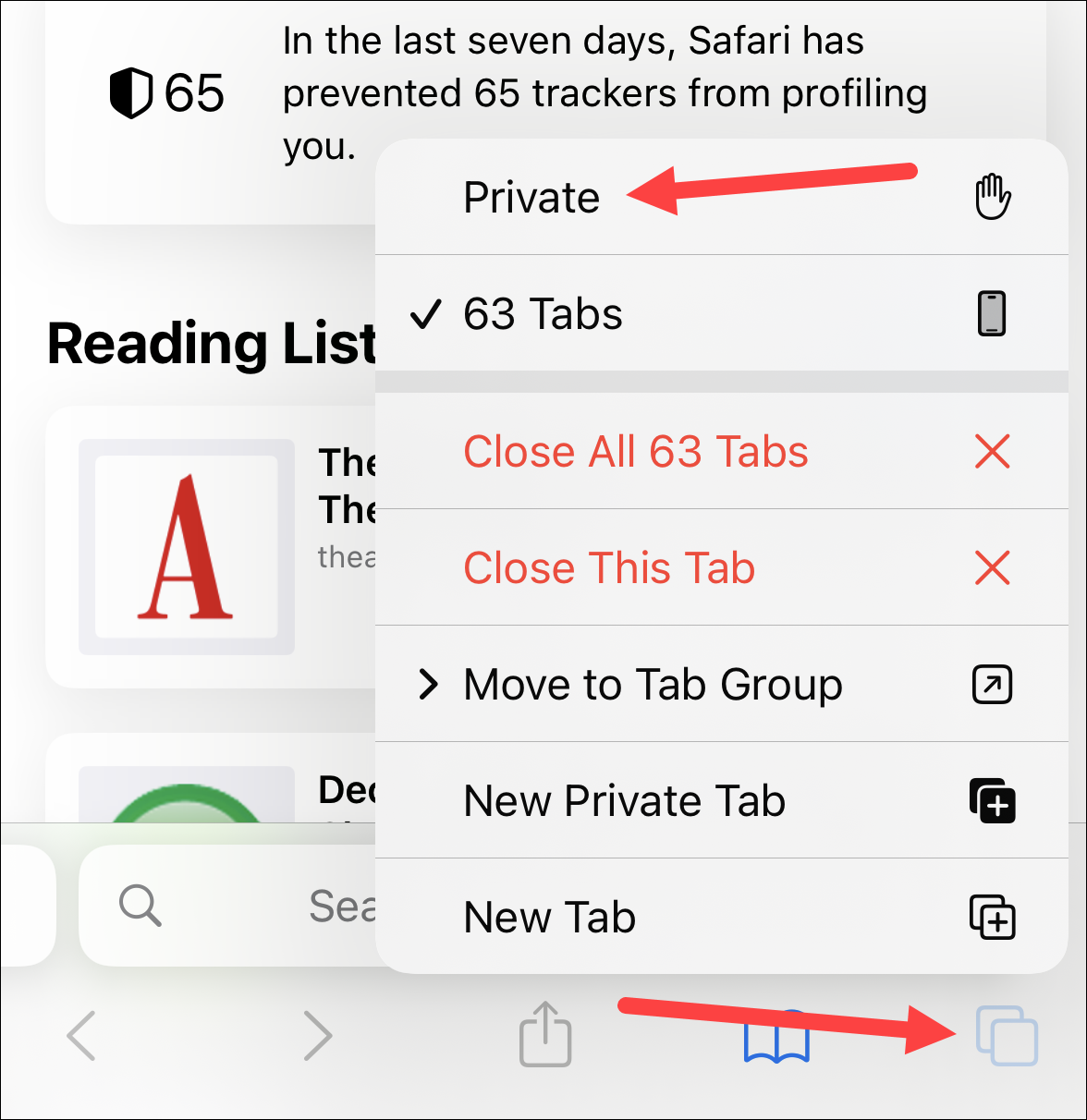Image resolution: width=1087 pixels, height=1120 pixels.
Task: Go forward with the right chevron
Action: click(318, 1036)
